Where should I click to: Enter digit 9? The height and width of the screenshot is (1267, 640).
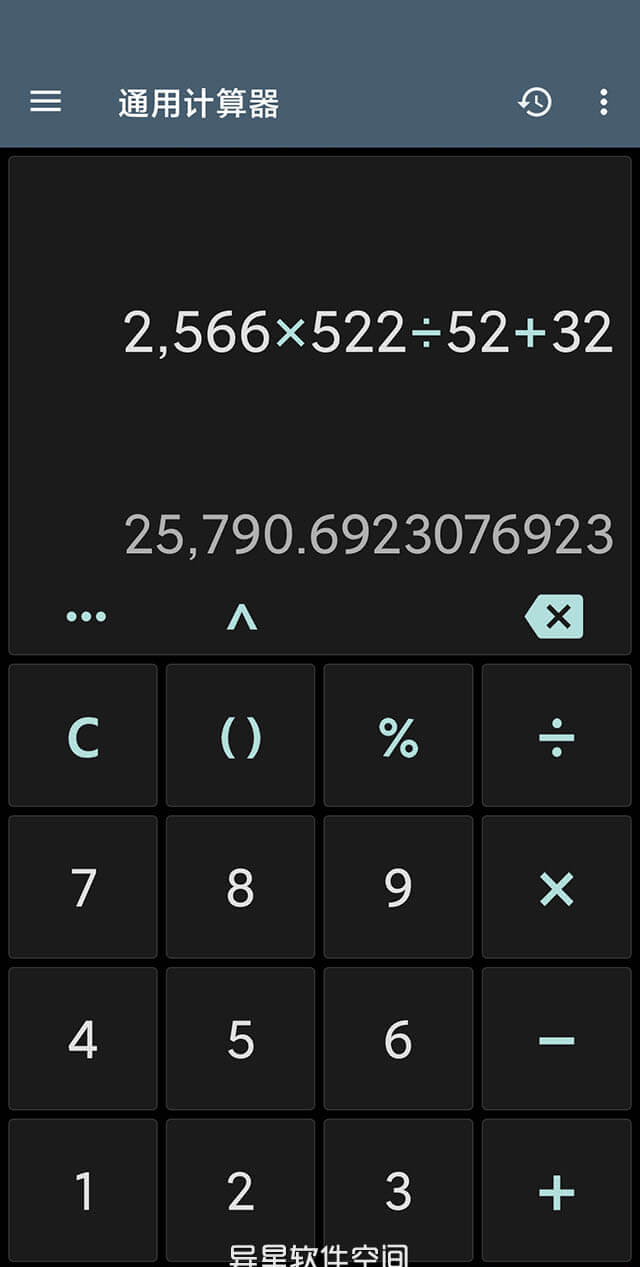tap(398, 887)
